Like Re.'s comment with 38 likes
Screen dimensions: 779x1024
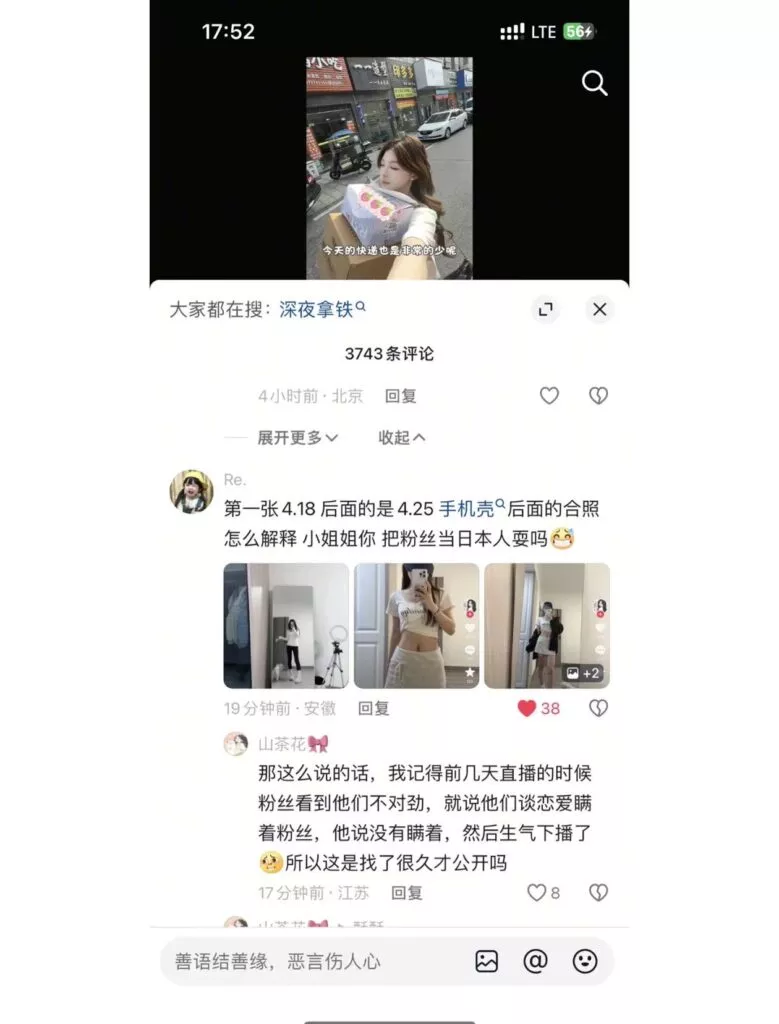point(527,708)
